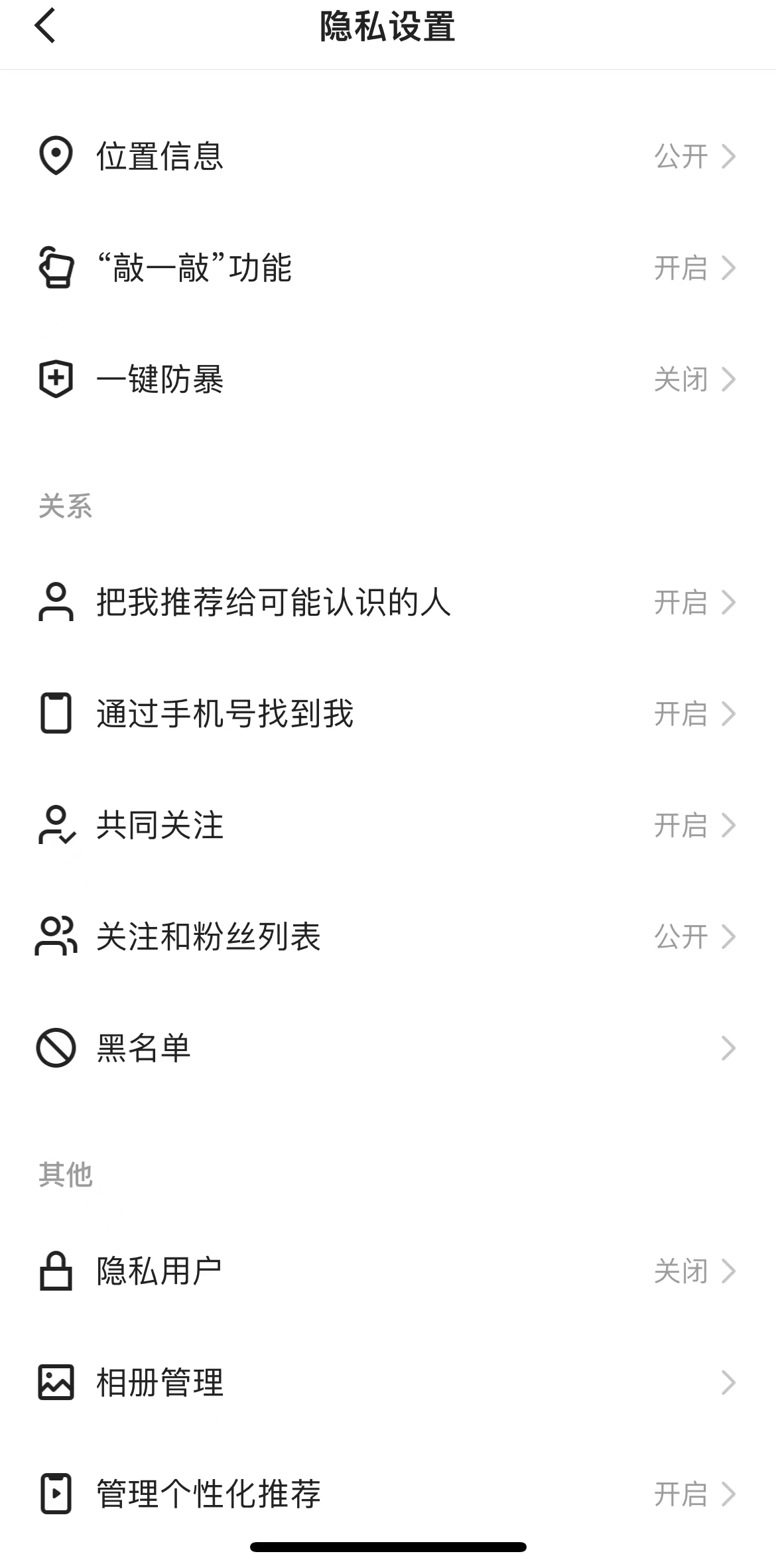The width and height of the screenshot is (776, 1568).
Task: Click the video icon beside 管理个性化推荐
Action: 56,1494
